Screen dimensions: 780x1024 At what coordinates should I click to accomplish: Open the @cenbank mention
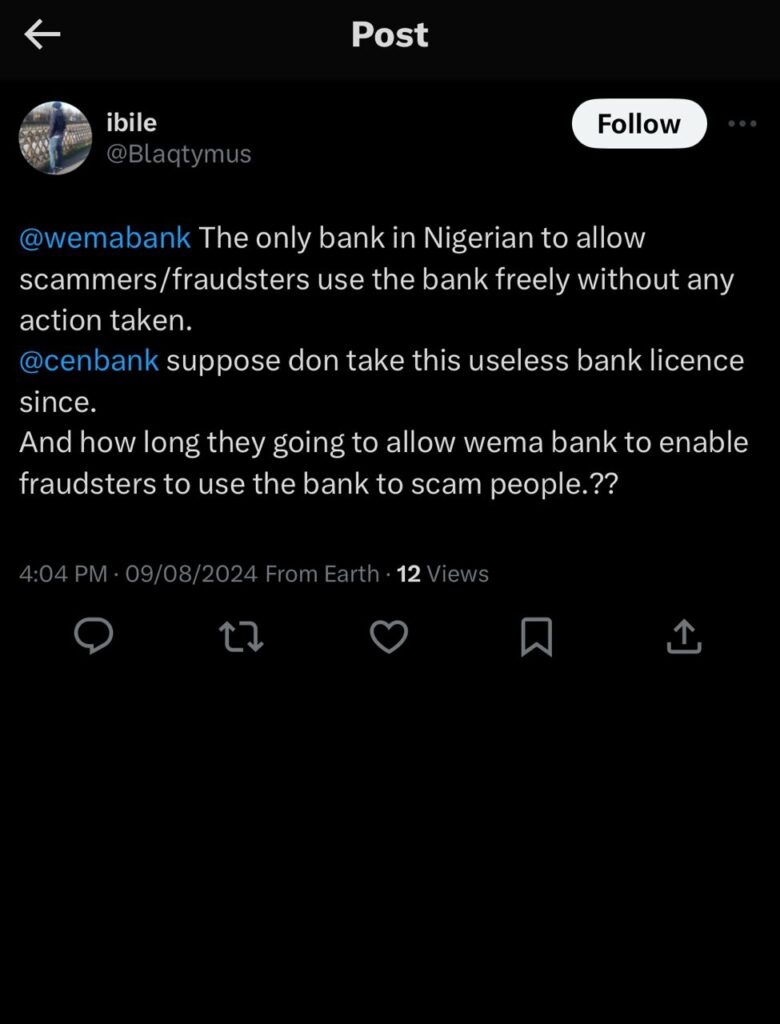click(x=89, y=360)
